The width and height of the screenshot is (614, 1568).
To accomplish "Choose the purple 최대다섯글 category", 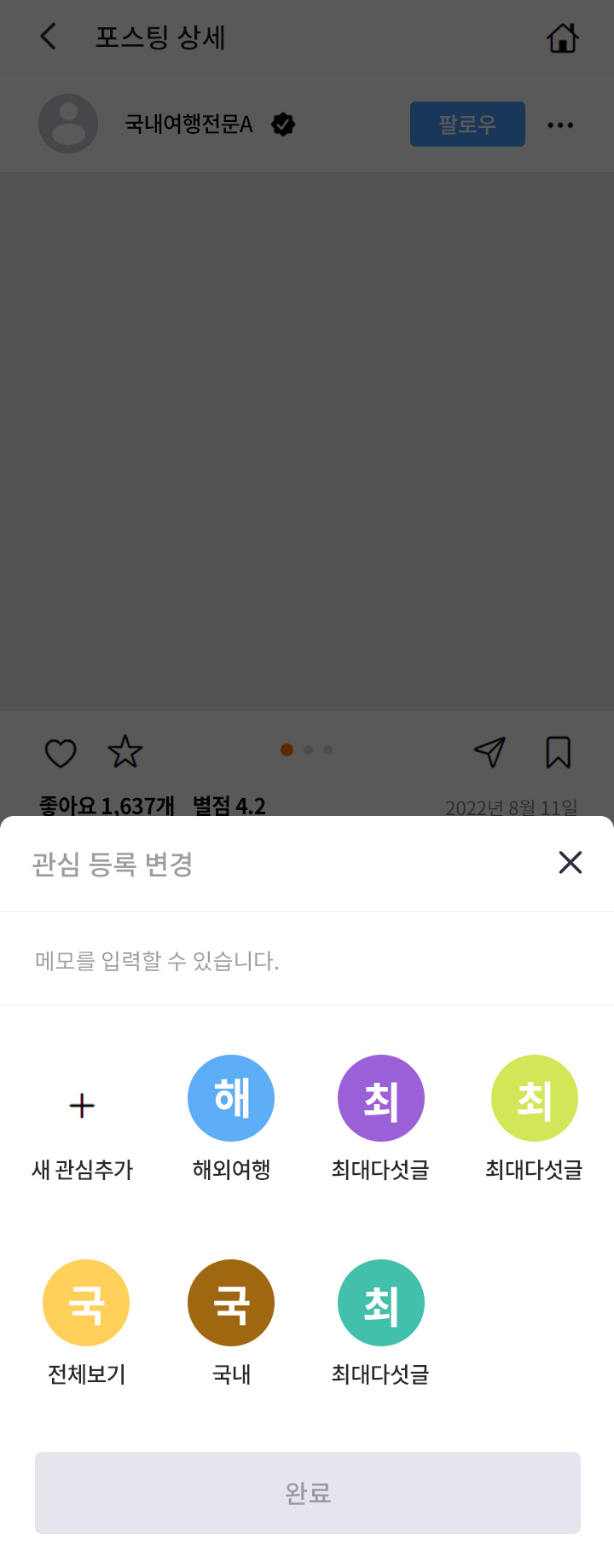I will click(381, 1098).
